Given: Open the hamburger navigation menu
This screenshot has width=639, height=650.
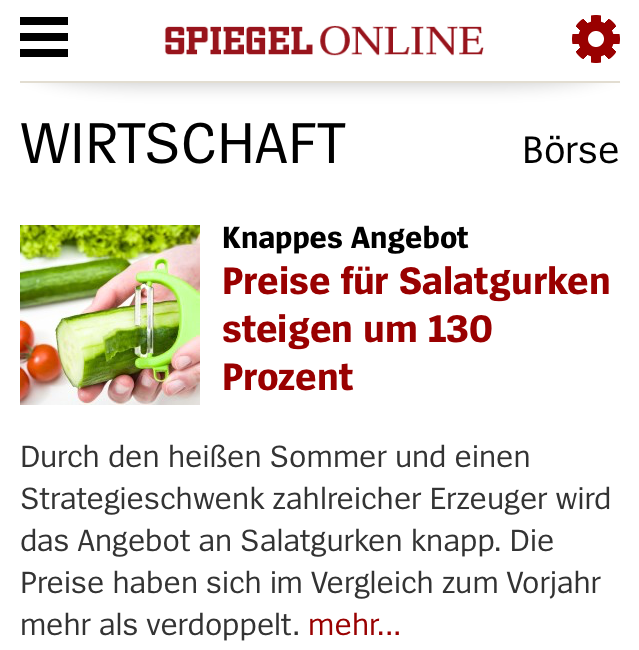Looking at the screenshot, I should click(x=44, y=39).
